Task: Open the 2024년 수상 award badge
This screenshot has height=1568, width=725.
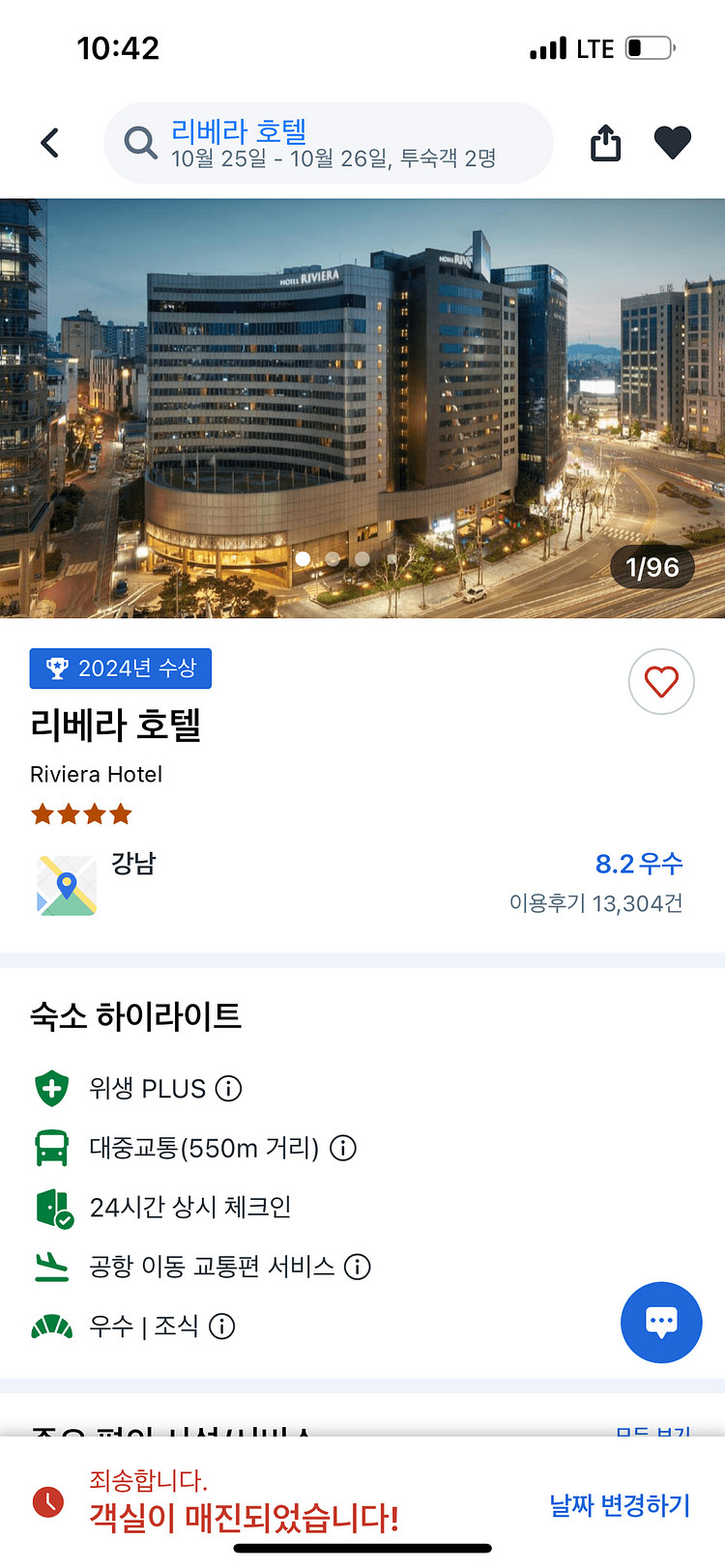Action: 120,668
